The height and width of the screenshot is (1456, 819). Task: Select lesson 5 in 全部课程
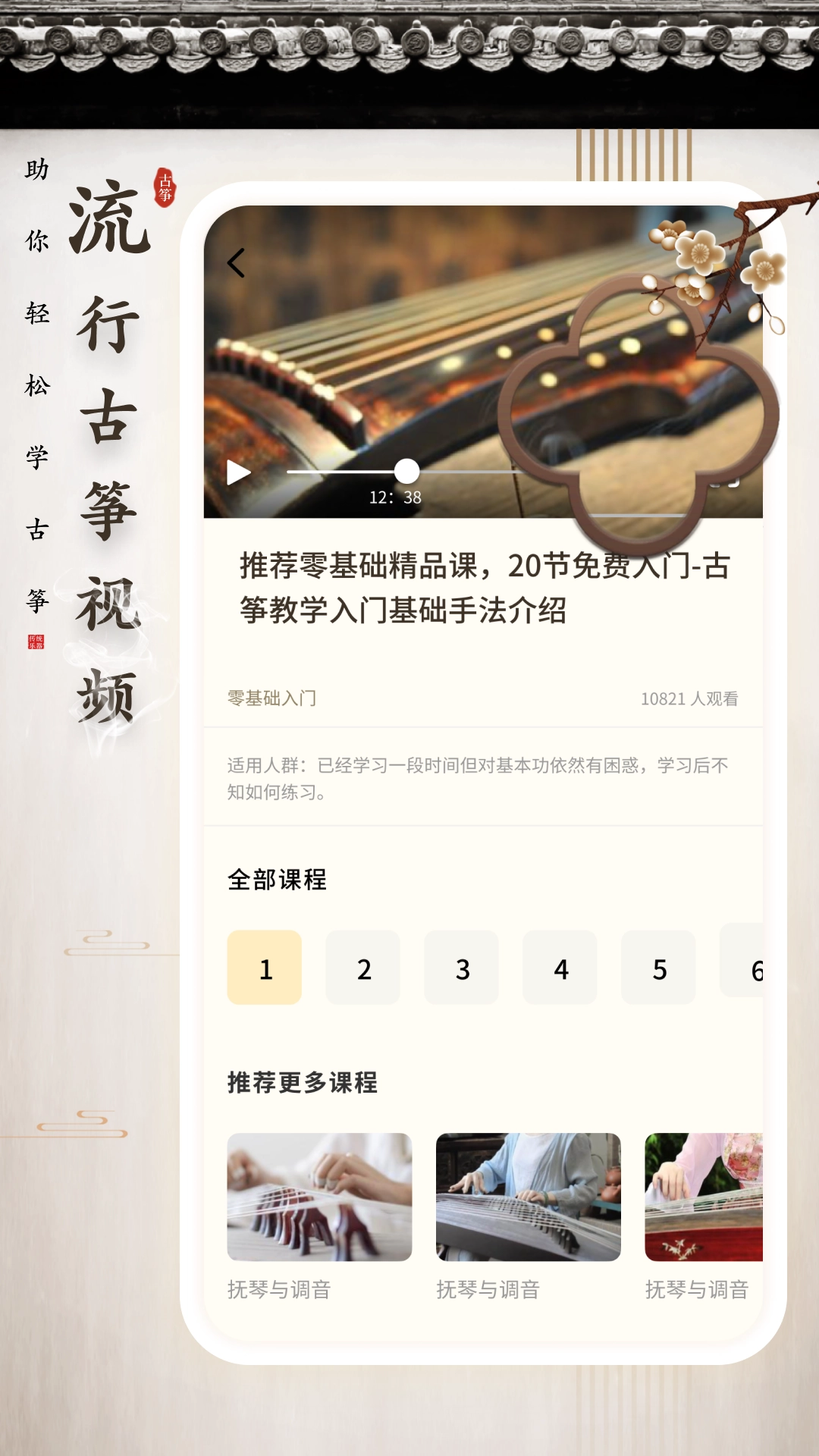pyautogui.click(x=658, y=968)
